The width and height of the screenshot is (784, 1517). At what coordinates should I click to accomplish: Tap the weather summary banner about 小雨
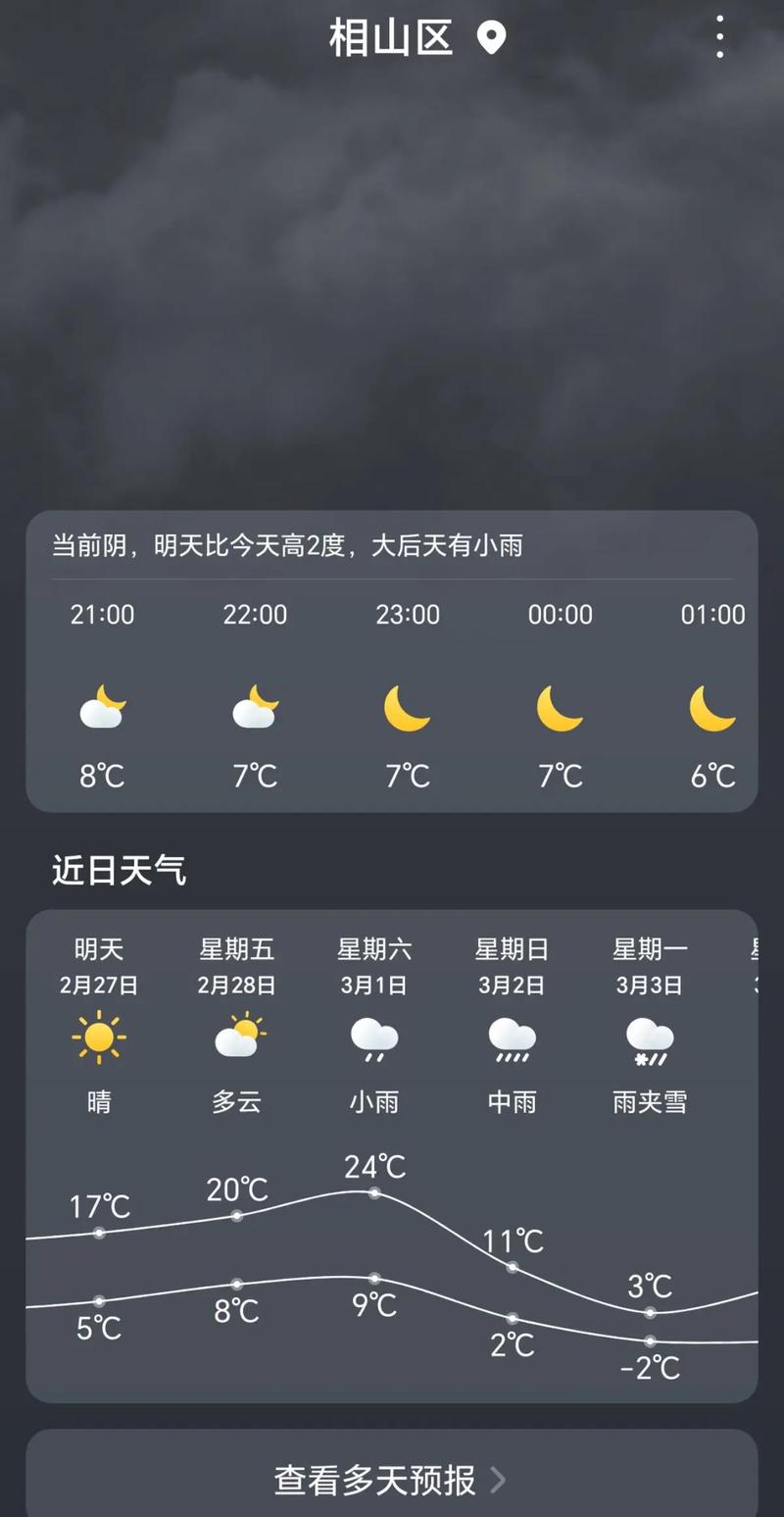click(289, 546)
